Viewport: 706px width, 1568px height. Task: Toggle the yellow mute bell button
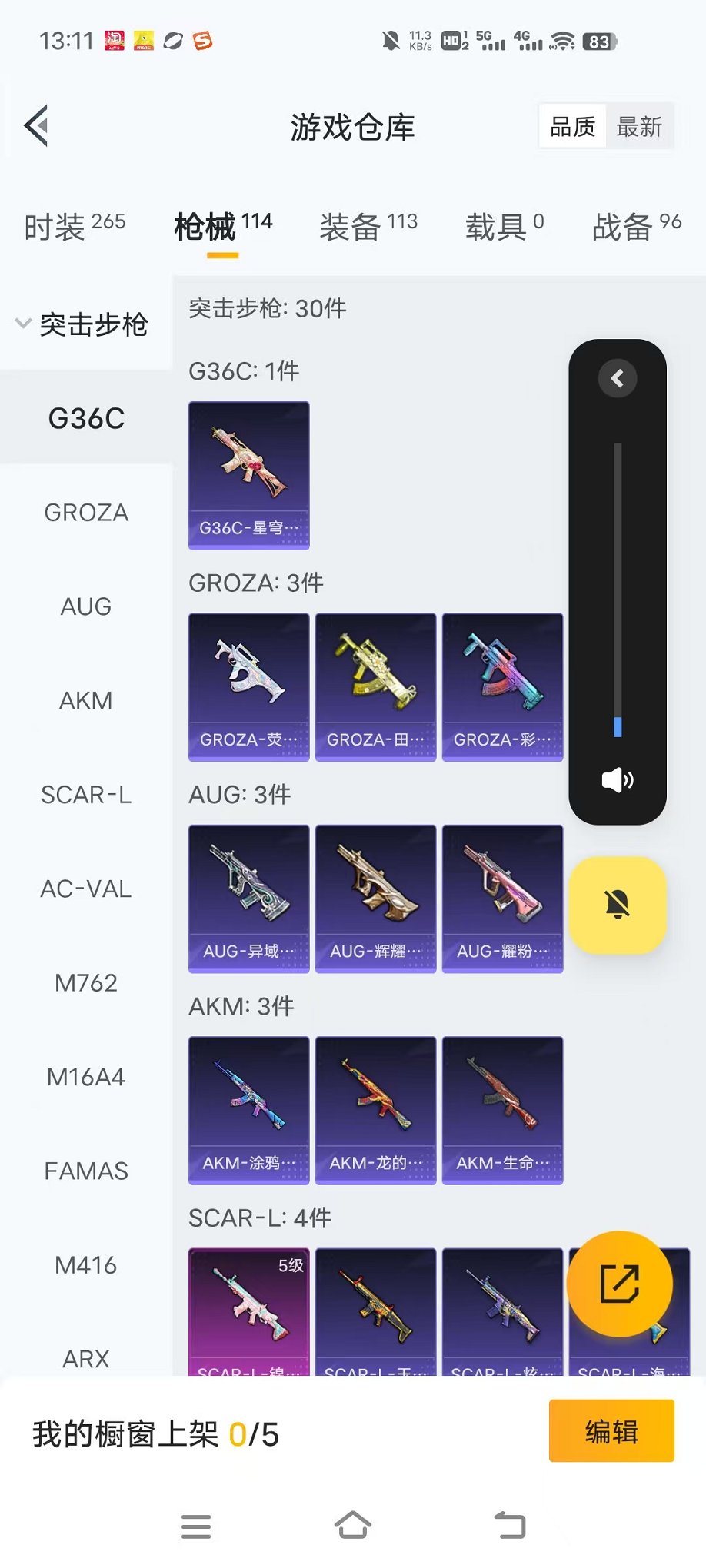[x=618, y=905]
